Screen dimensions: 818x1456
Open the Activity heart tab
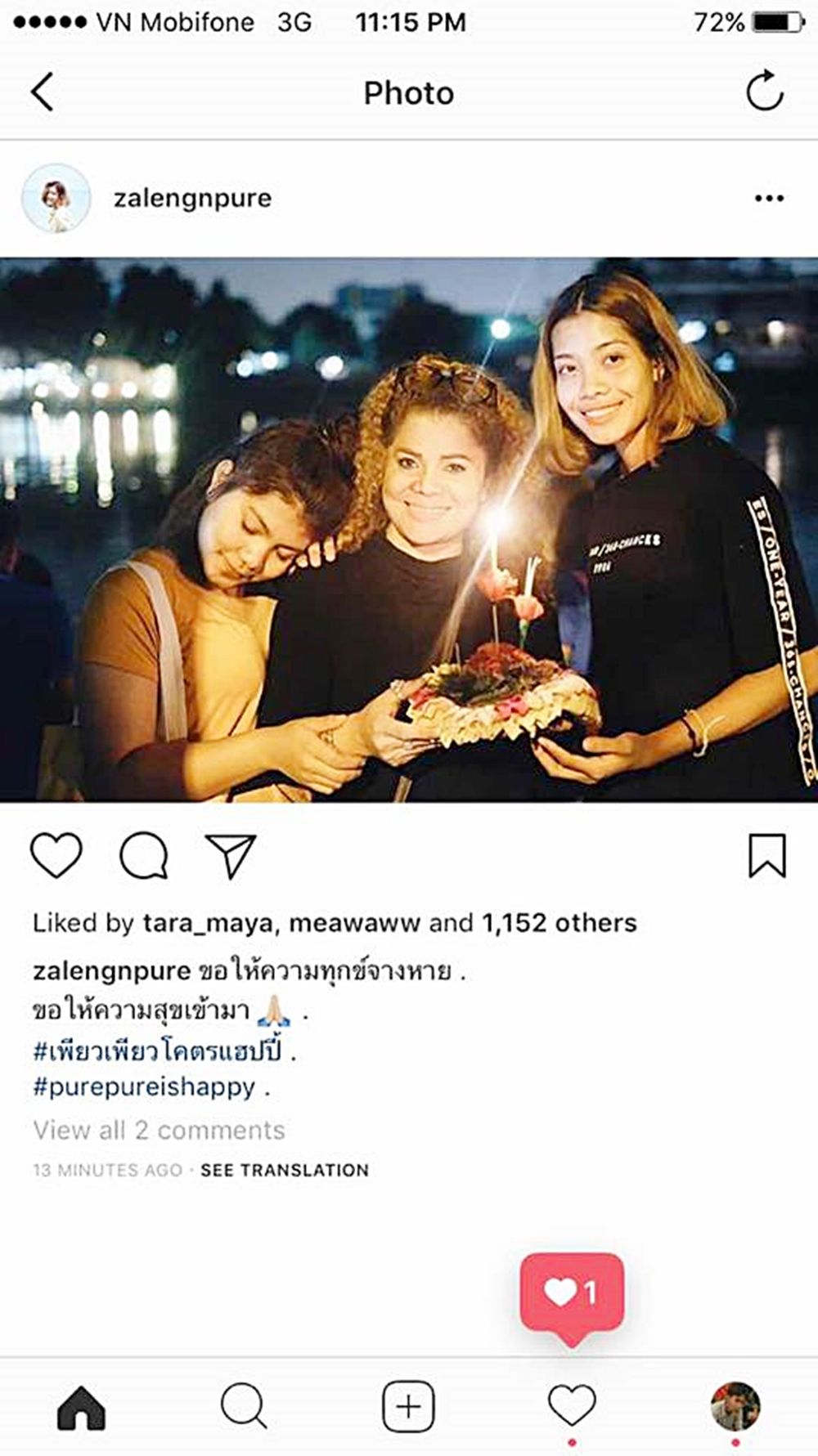[x=572, y=1407]
